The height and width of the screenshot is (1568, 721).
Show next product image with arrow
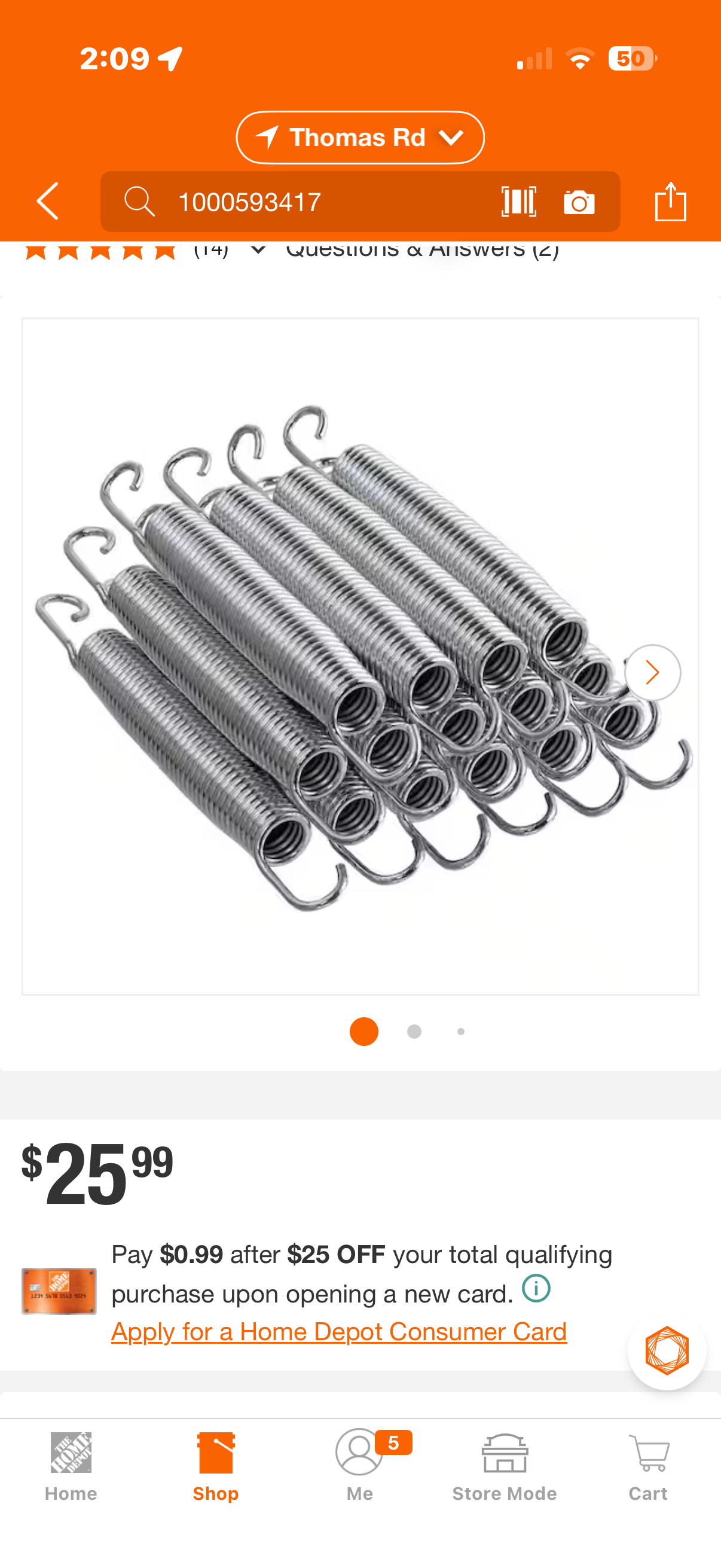coord(652,673)
